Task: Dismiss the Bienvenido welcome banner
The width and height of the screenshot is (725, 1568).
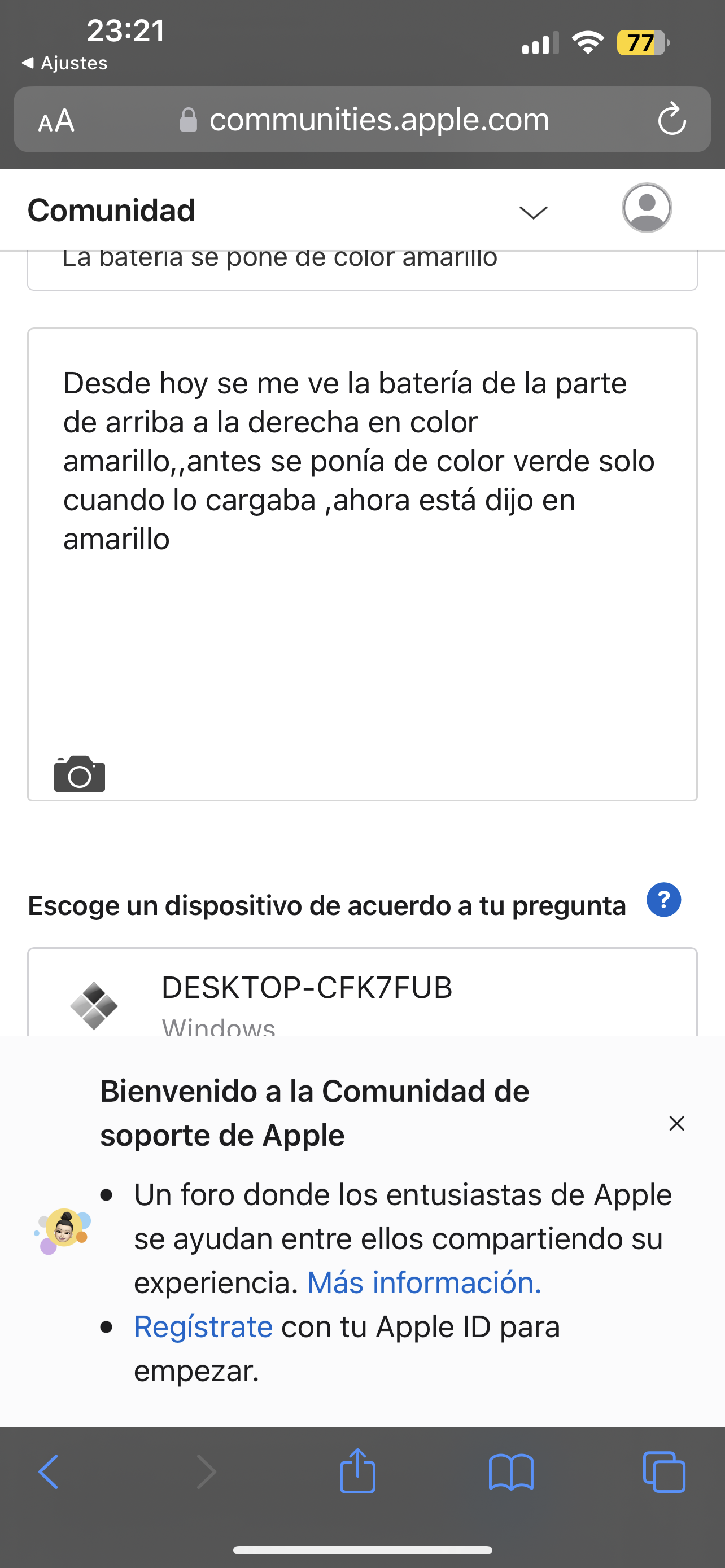Action: coord(677,1123)
